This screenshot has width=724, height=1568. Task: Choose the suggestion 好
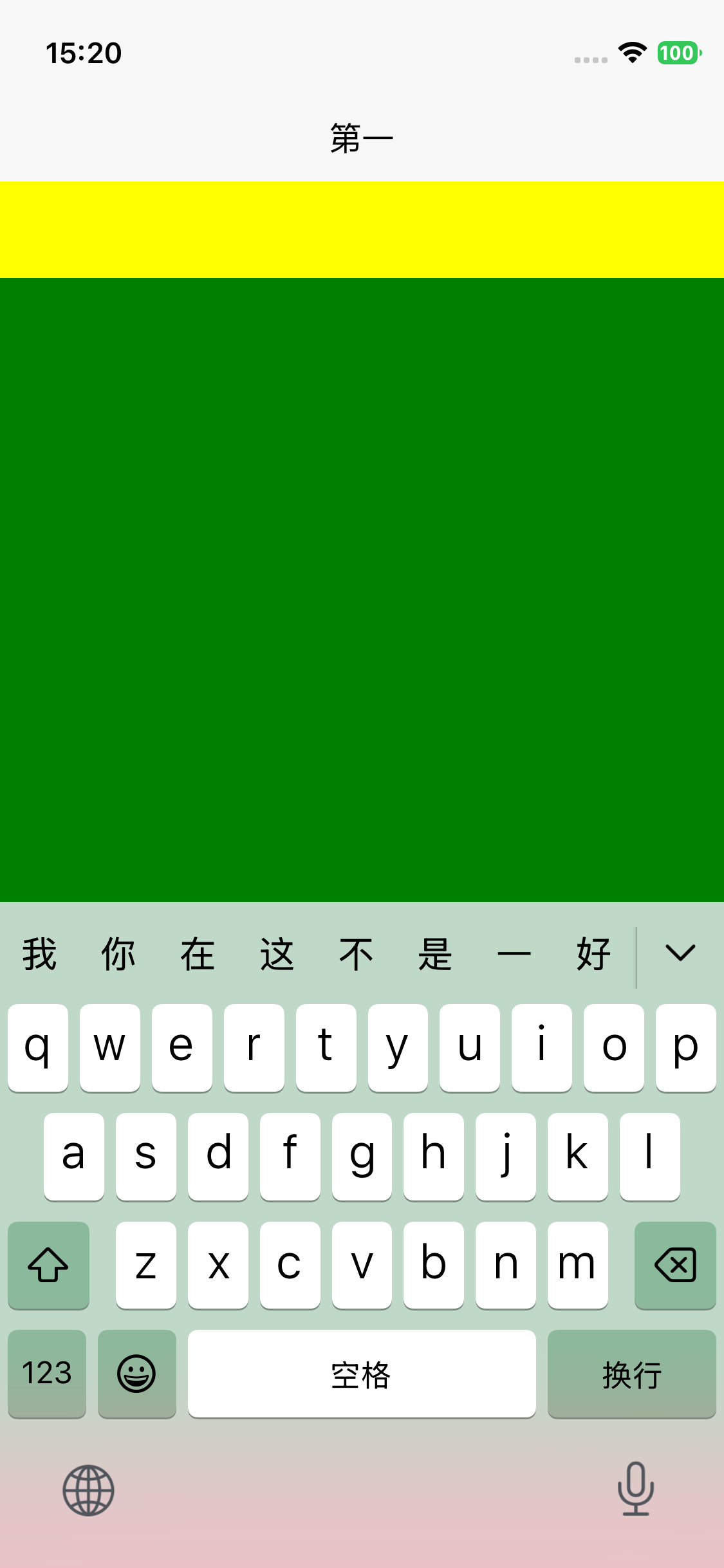coord(593,954)
